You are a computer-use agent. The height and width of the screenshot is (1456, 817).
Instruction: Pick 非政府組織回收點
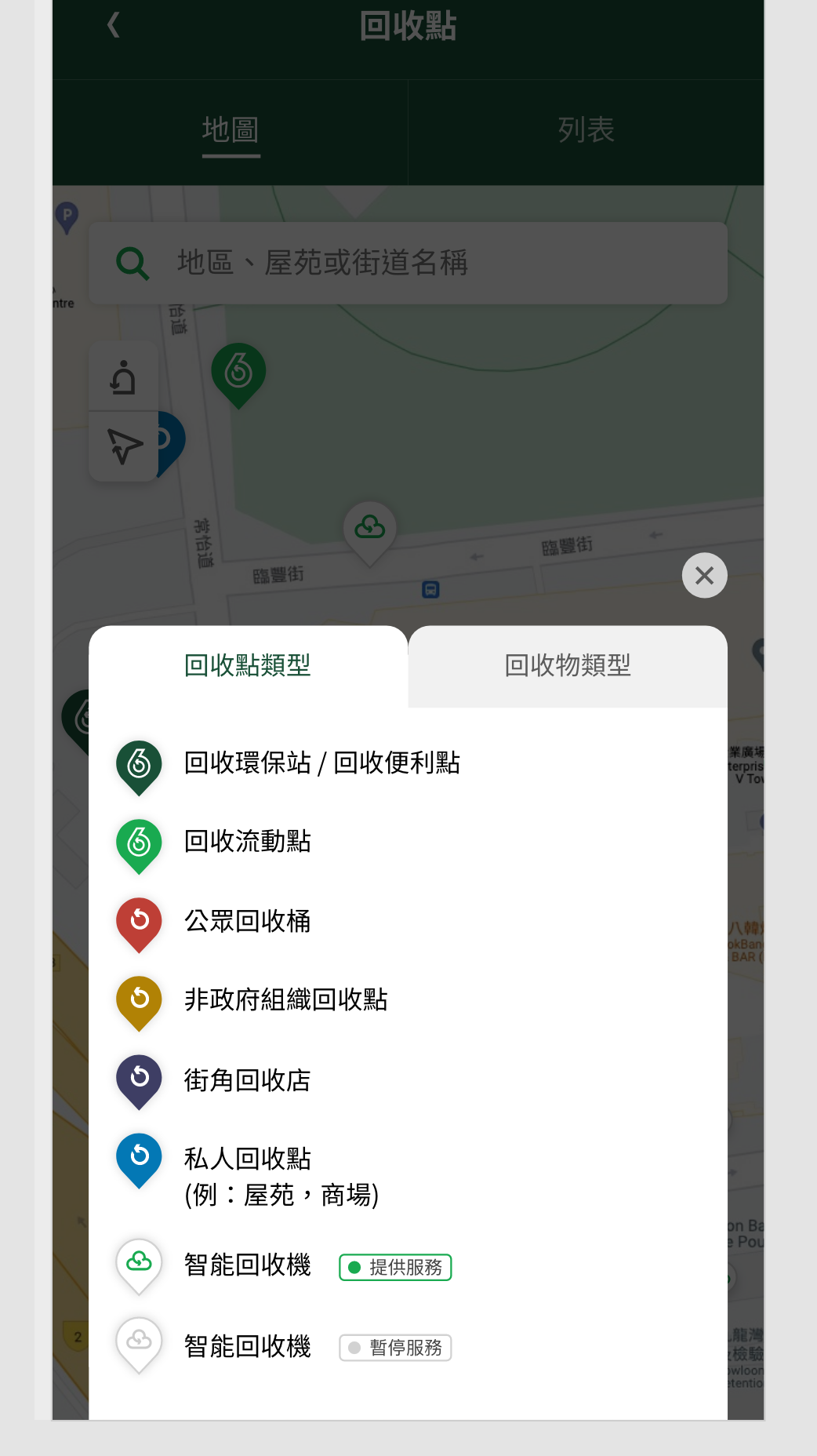pyautogui.click(x=285, y=1000)
